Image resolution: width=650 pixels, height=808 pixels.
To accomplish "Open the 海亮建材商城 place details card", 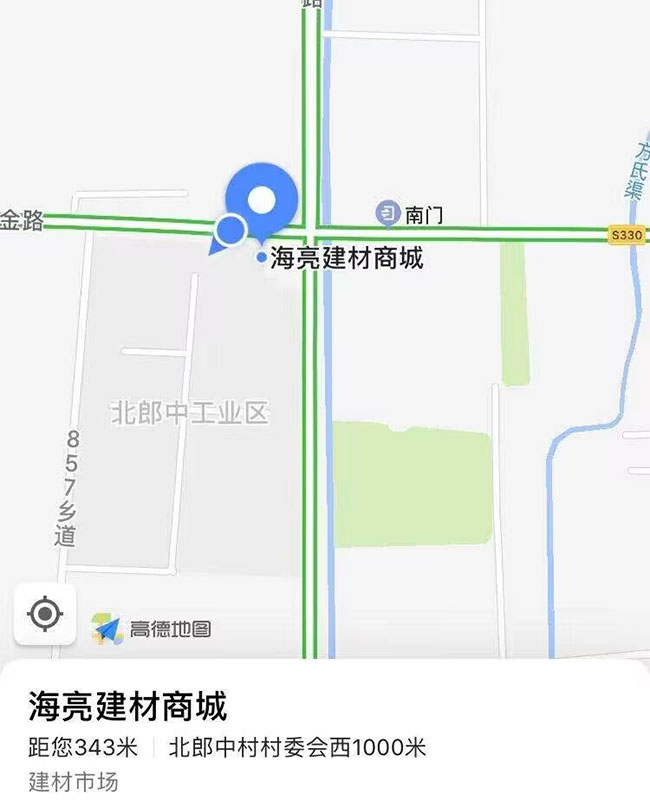I will click(x=128, y=708).
